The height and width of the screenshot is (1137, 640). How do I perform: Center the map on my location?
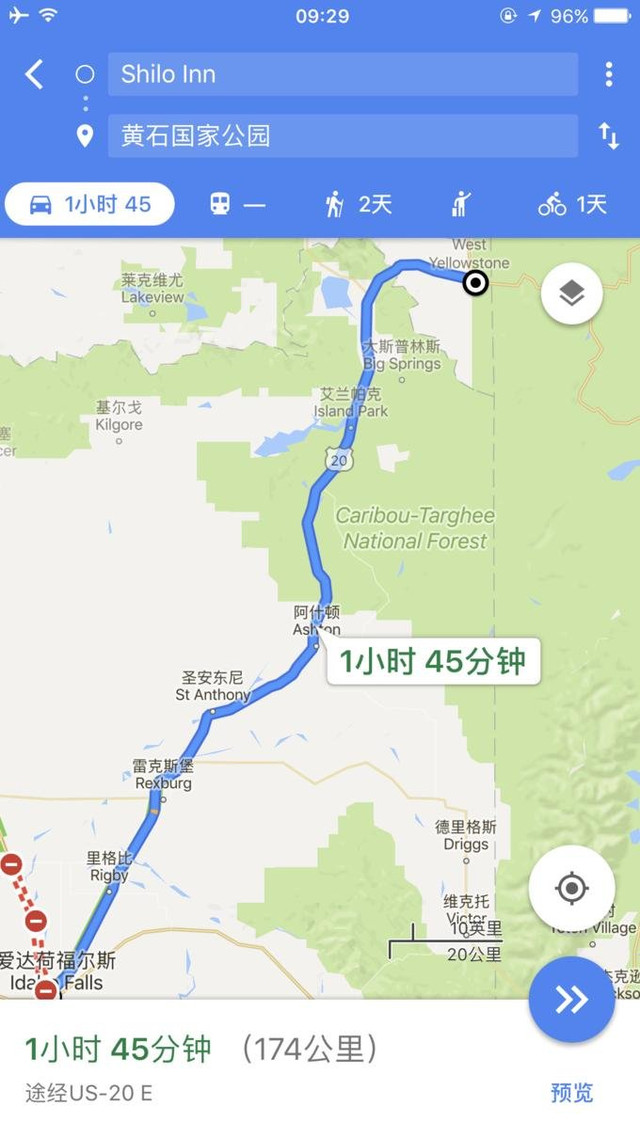click(x=571, y=887)
